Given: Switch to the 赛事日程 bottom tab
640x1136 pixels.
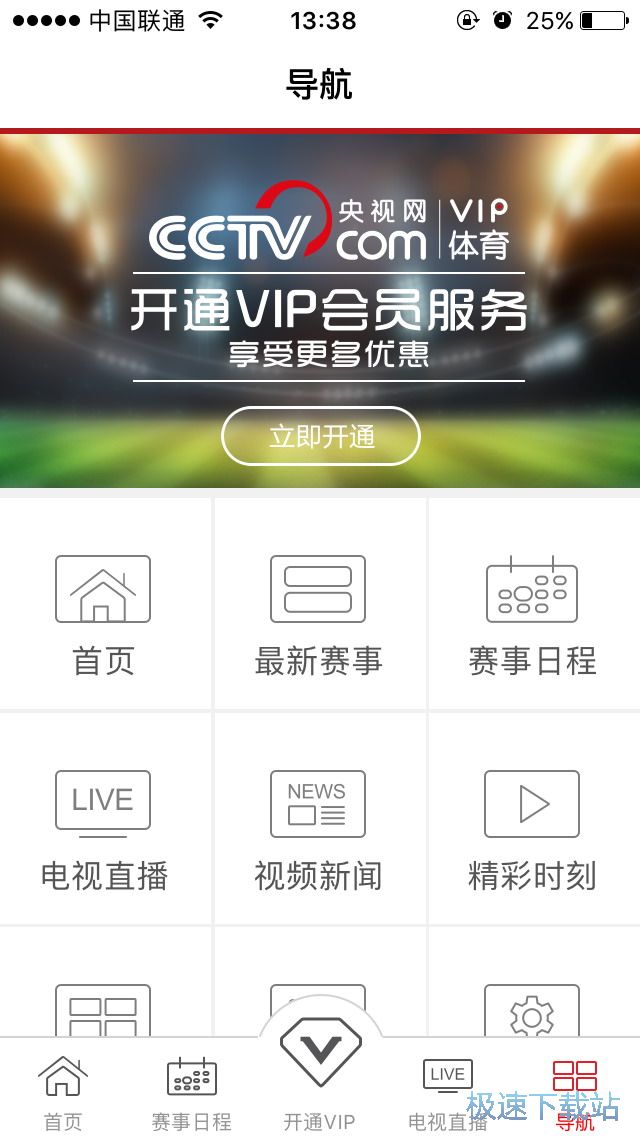Looking at the screenshot, I should tap(191, 1092).
